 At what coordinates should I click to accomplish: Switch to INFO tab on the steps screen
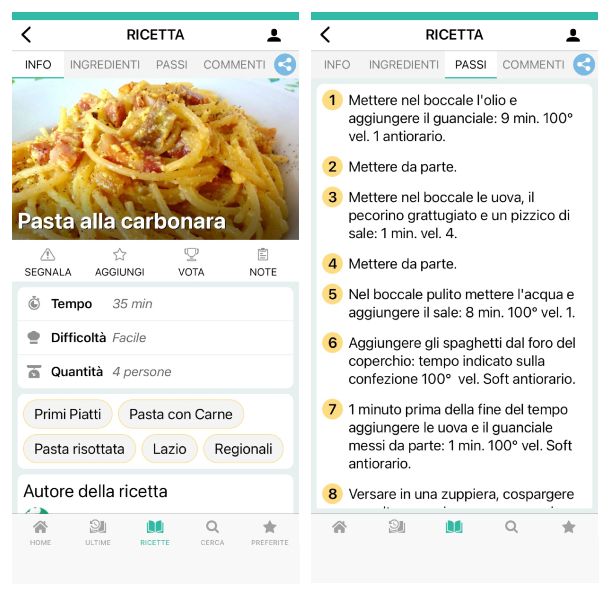click(337, 64)
